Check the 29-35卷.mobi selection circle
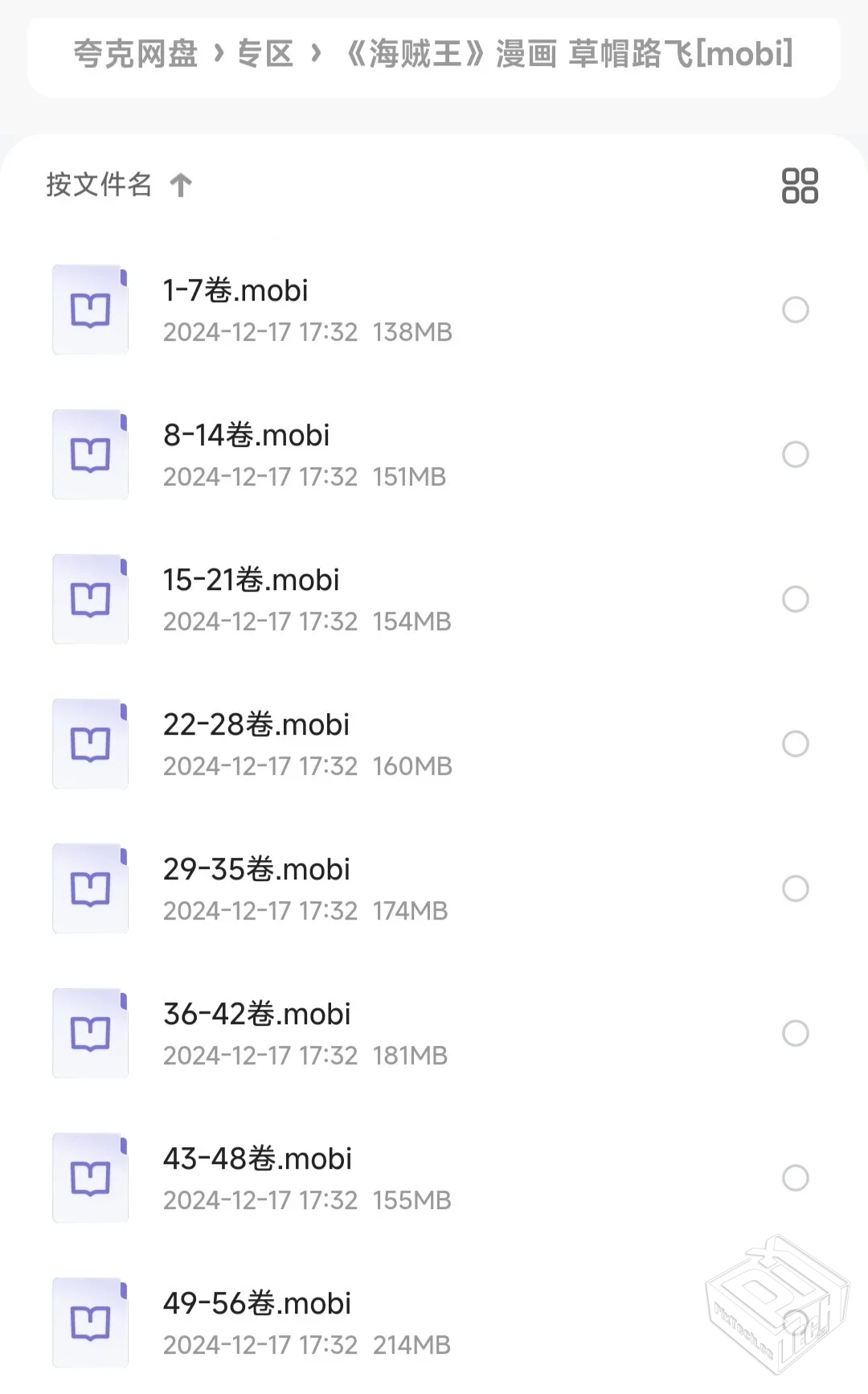The image size is (868, 1394). [796, 888]
